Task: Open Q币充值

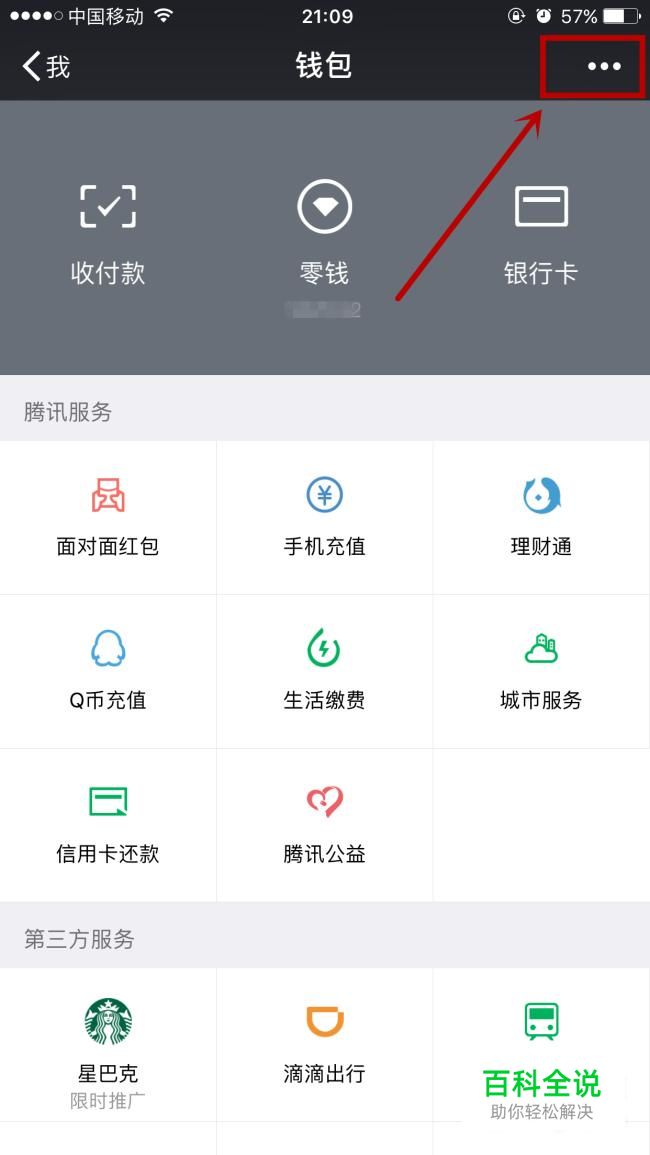Action: pos(108,672)
